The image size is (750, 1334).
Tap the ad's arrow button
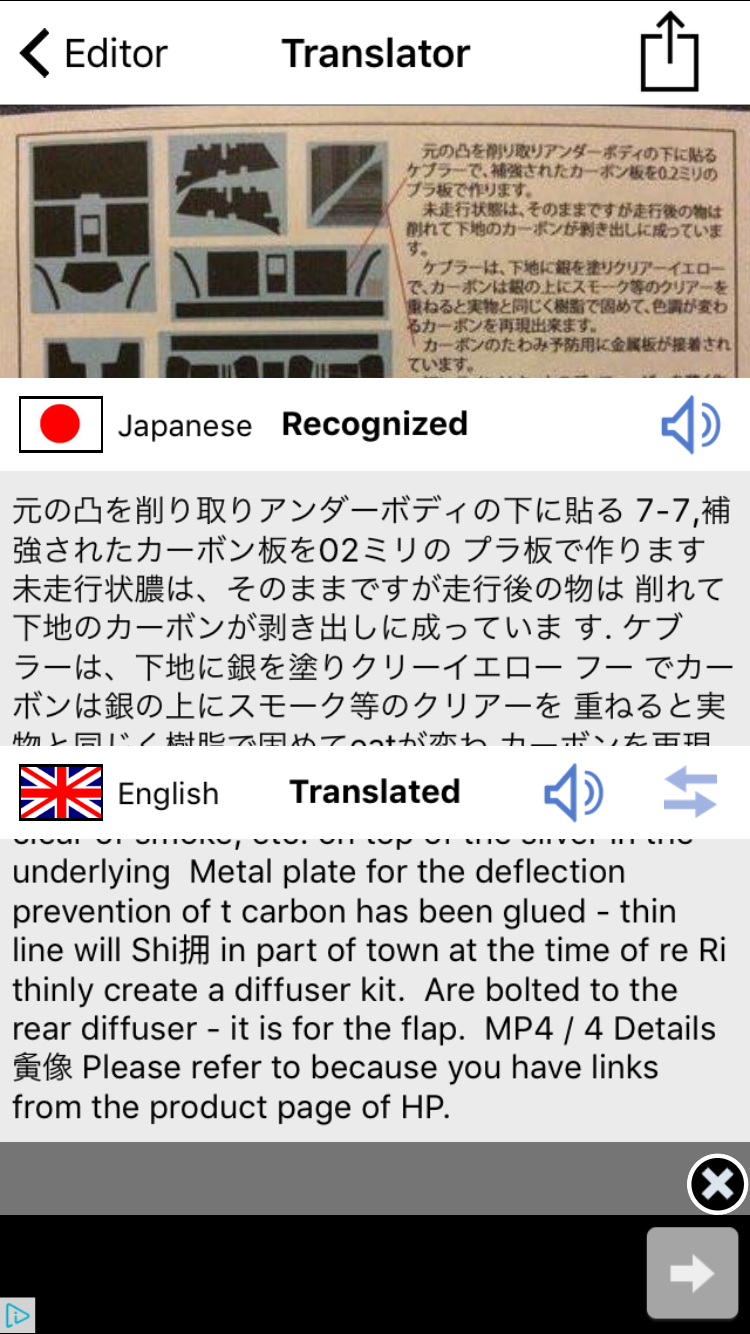tap(692, 1273)
